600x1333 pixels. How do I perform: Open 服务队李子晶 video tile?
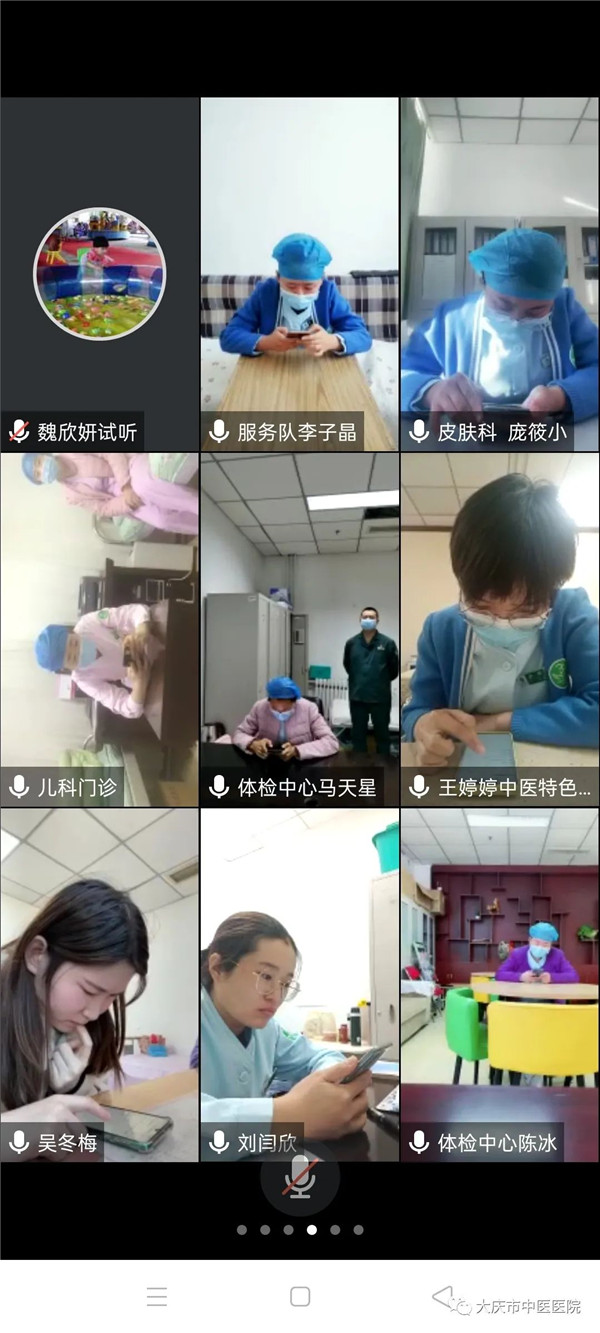tap(300, 274)
